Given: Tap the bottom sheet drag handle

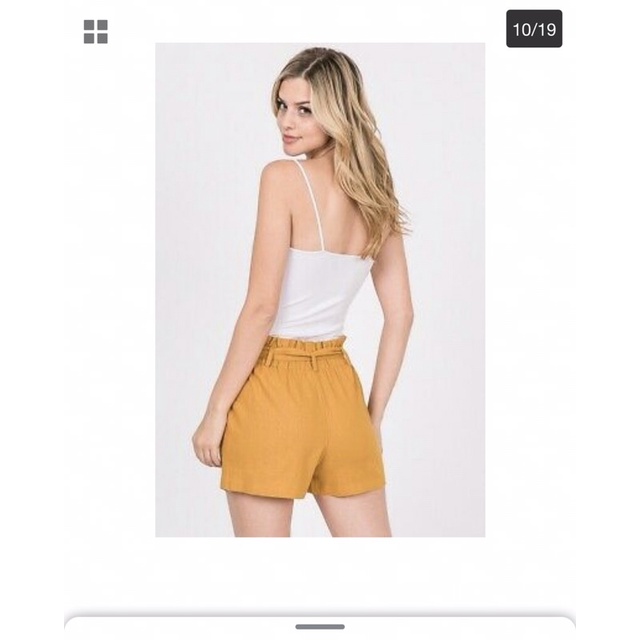Looking at the screenshot, I should (x=320, y=627).
